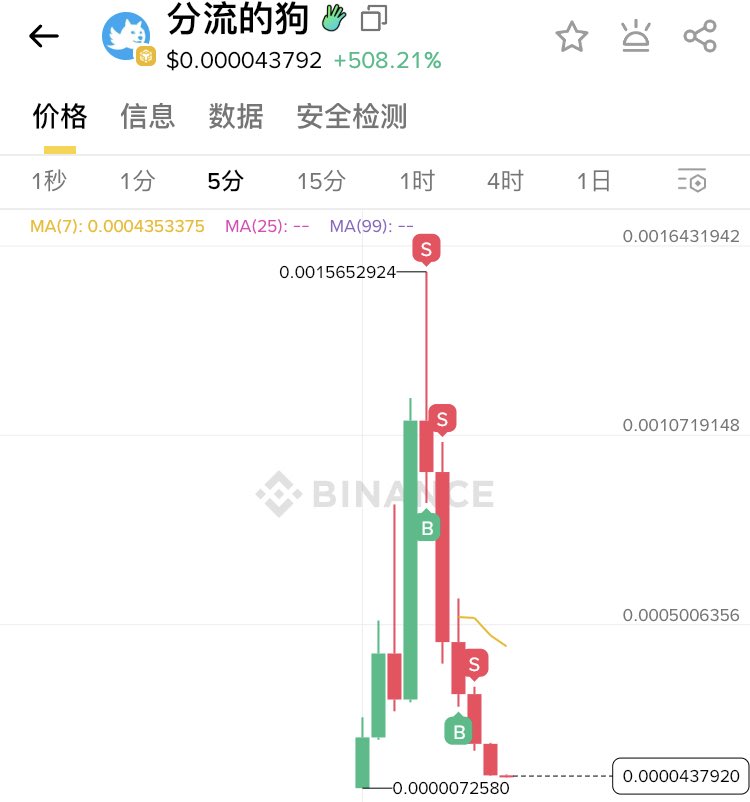This screenshot has width=750, height=802.
Task: Switch chart to 1分 interval
Action: tap(137, 181)
